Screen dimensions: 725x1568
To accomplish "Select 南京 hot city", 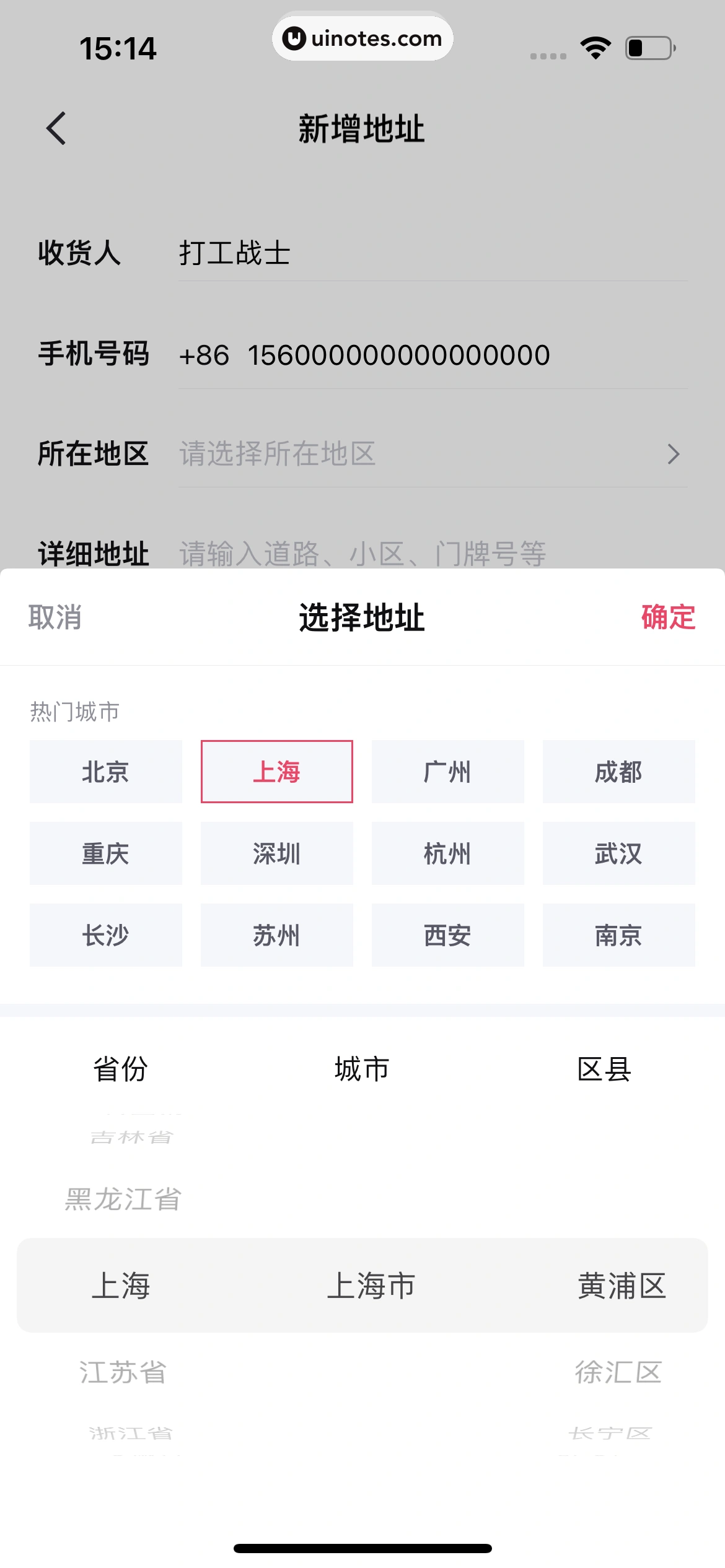I will pyautogui.click(x=619, y=936).
